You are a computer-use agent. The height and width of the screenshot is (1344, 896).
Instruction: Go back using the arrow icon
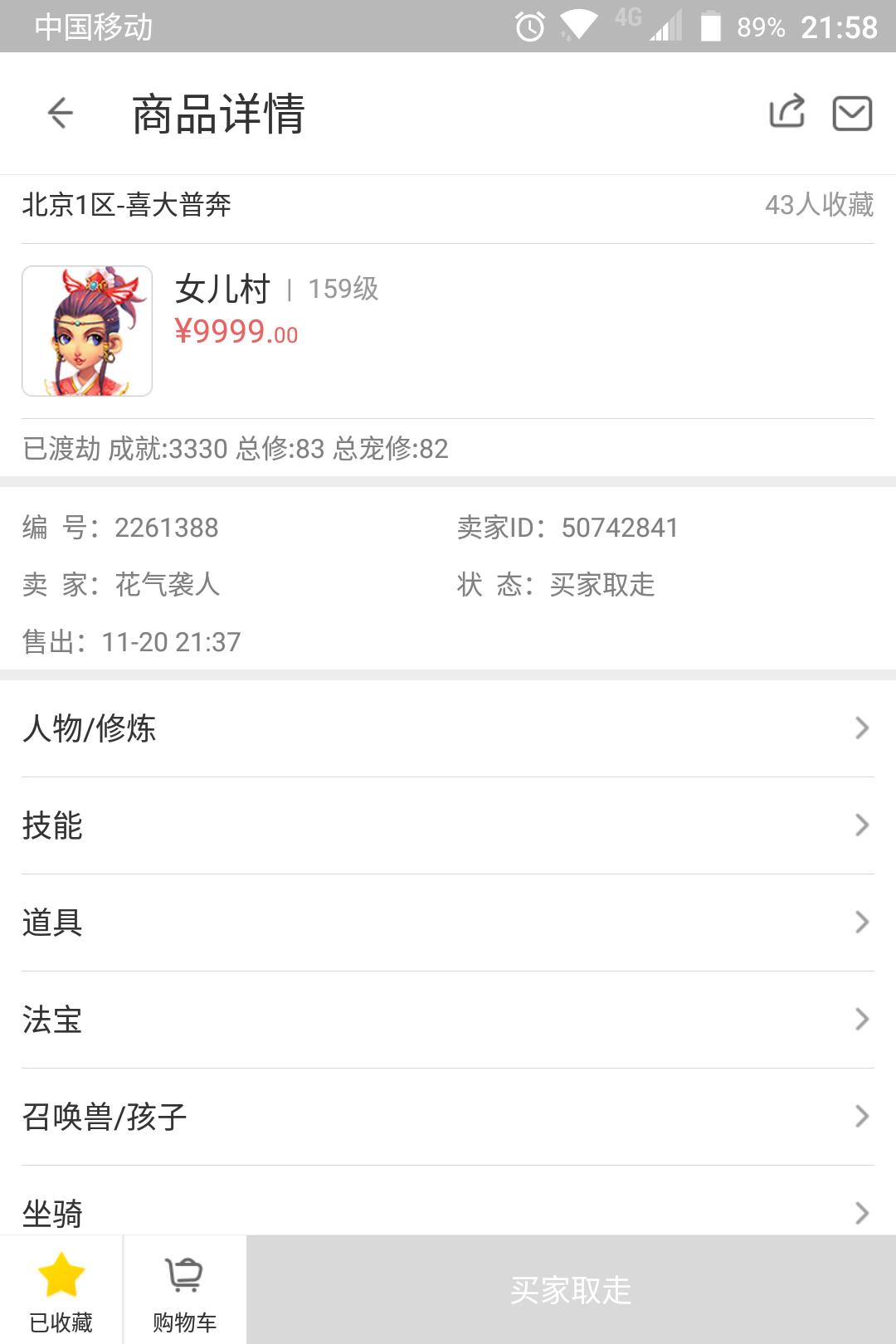tap(60, 113)
